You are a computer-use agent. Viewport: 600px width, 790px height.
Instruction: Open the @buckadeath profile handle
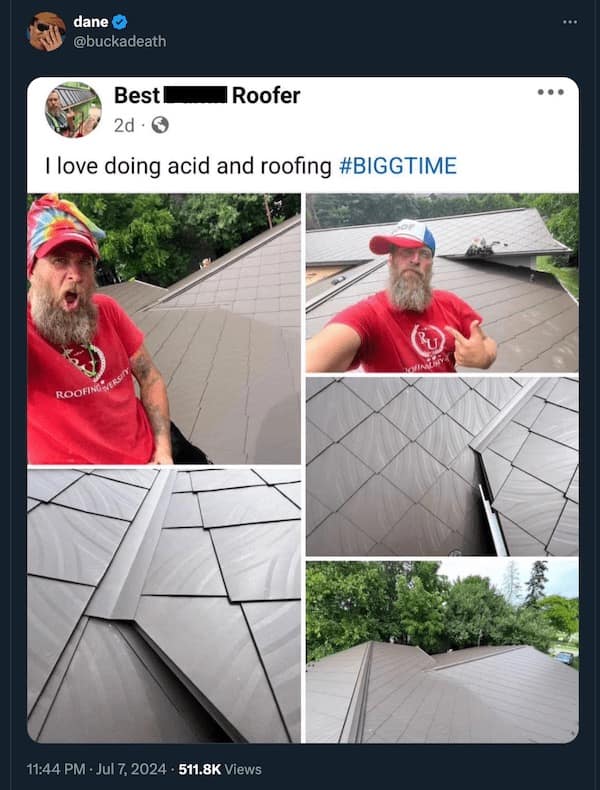tap(120, 41)
